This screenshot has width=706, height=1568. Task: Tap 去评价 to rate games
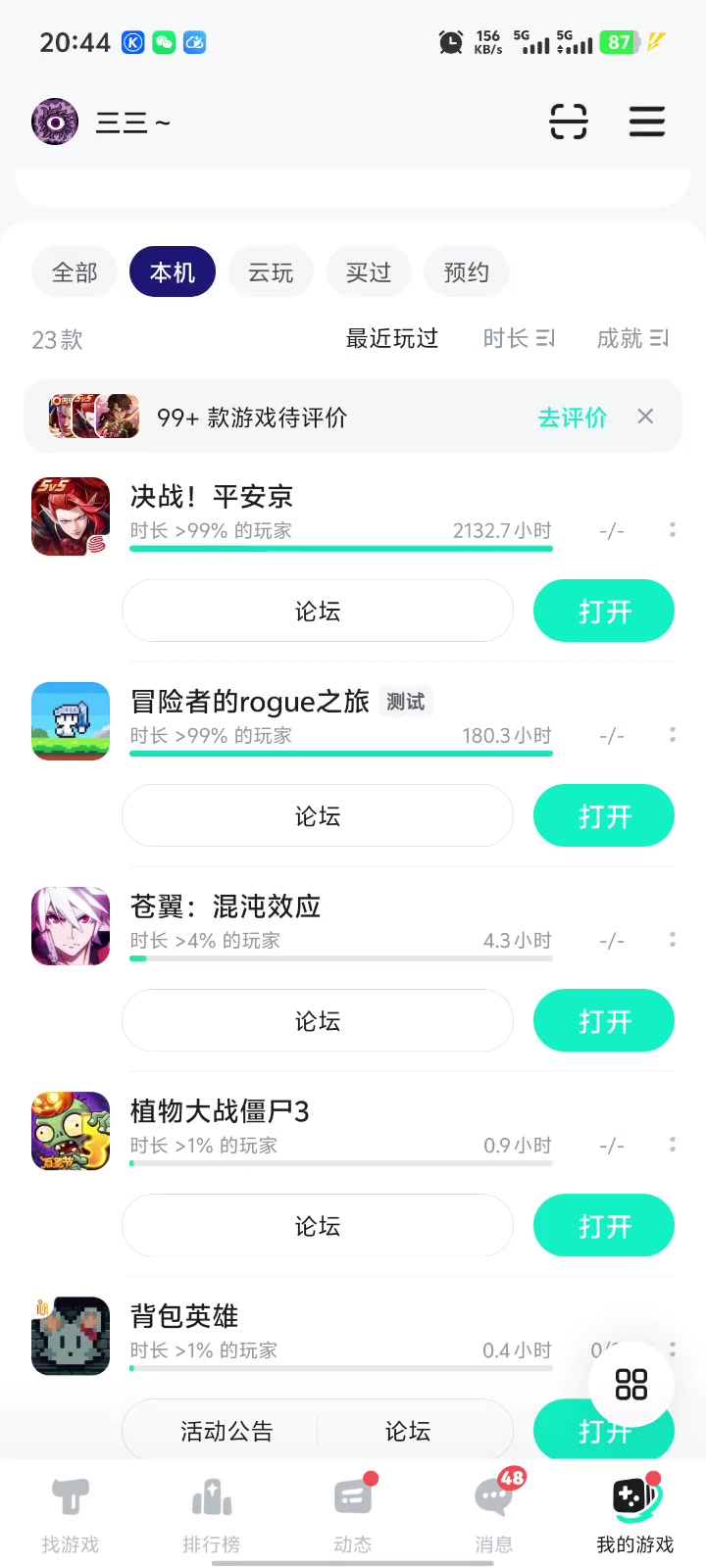pyautogui.click(x=573, y=417)
